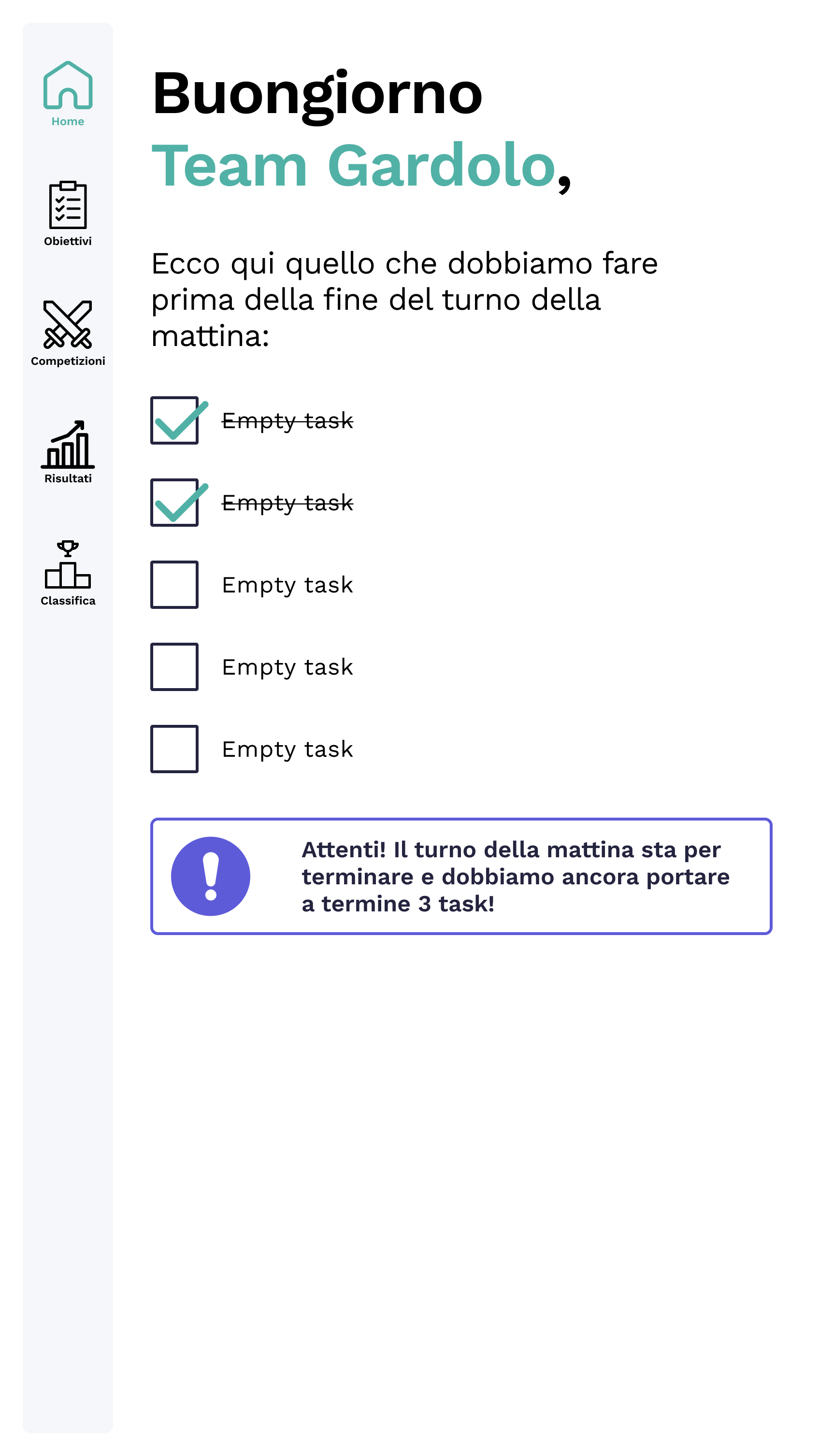Uncheck the second completed Empty task

point(174,503)
